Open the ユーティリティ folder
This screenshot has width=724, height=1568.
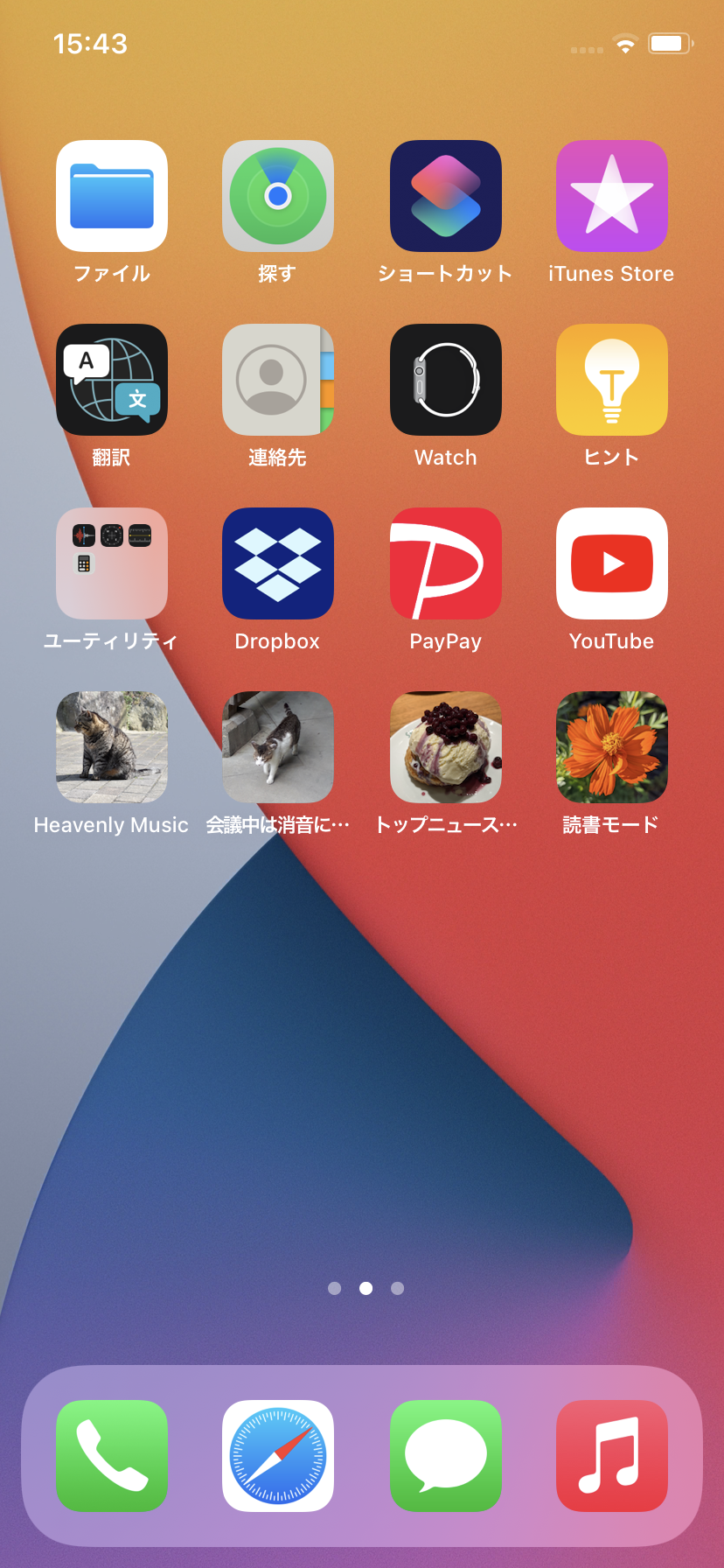[112, 563]
